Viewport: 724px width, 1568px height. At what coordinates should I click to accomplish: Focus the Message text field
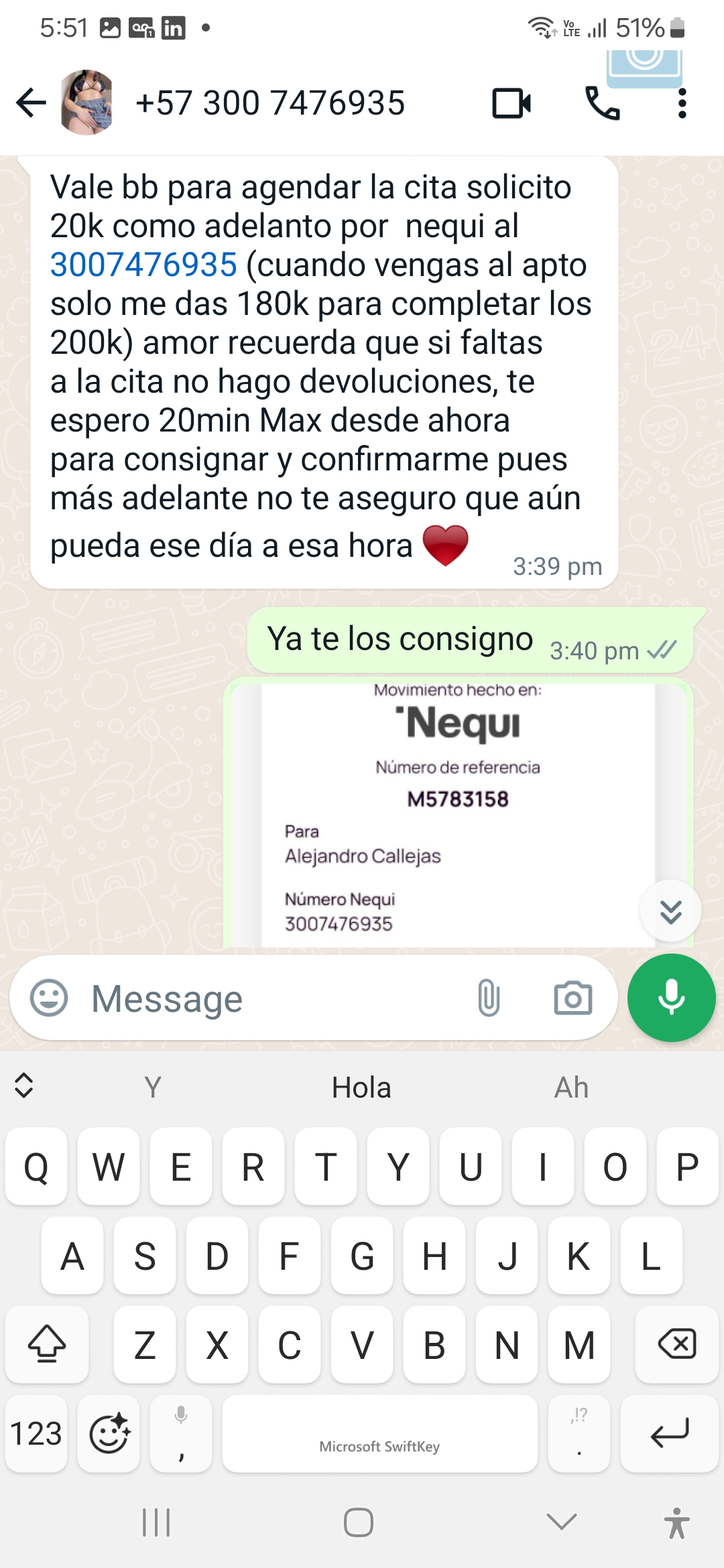[x=275, y=998]
